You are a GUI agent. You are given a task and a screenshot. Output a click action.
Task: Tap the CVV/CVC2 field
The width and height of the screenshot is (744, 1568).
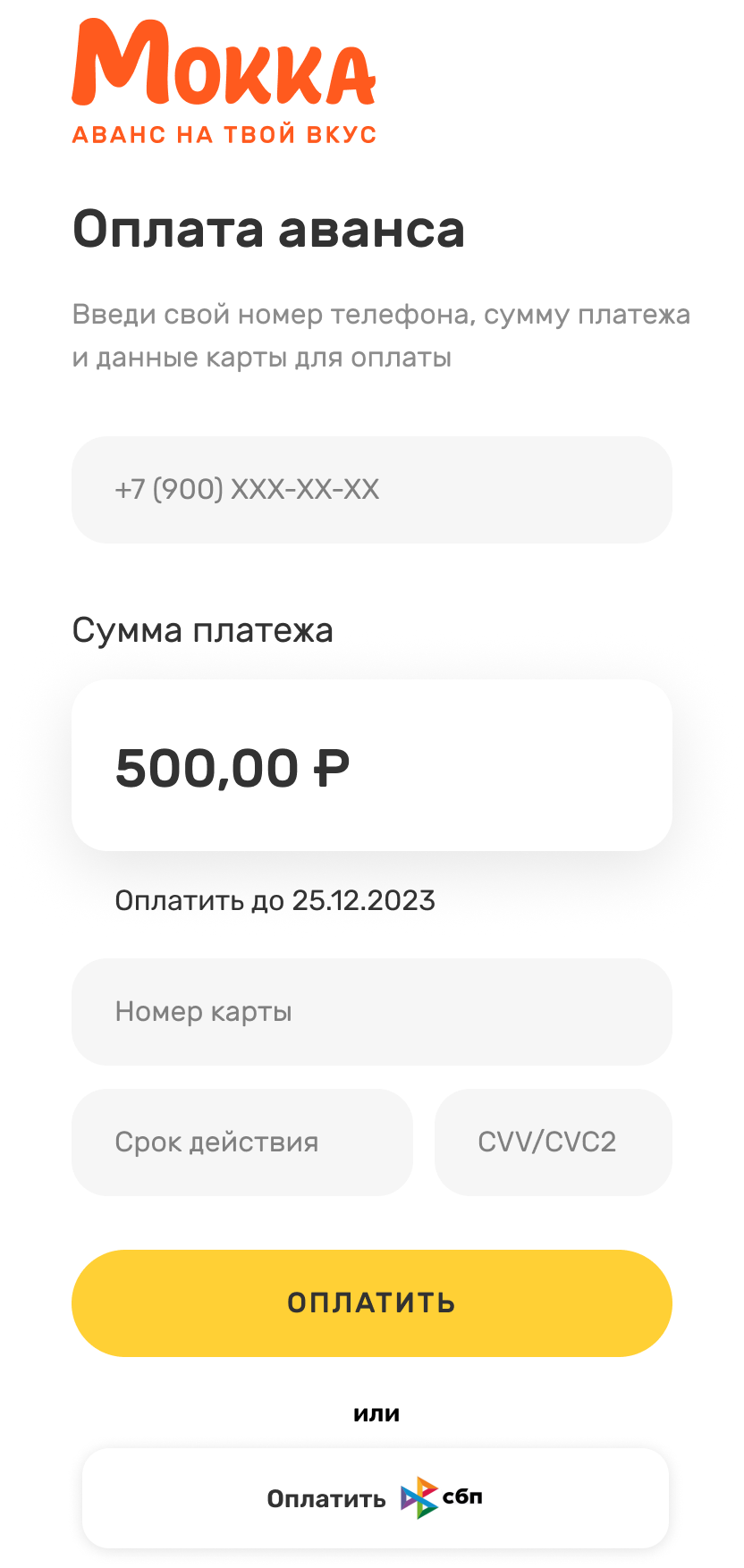[x=554, y=1142]
